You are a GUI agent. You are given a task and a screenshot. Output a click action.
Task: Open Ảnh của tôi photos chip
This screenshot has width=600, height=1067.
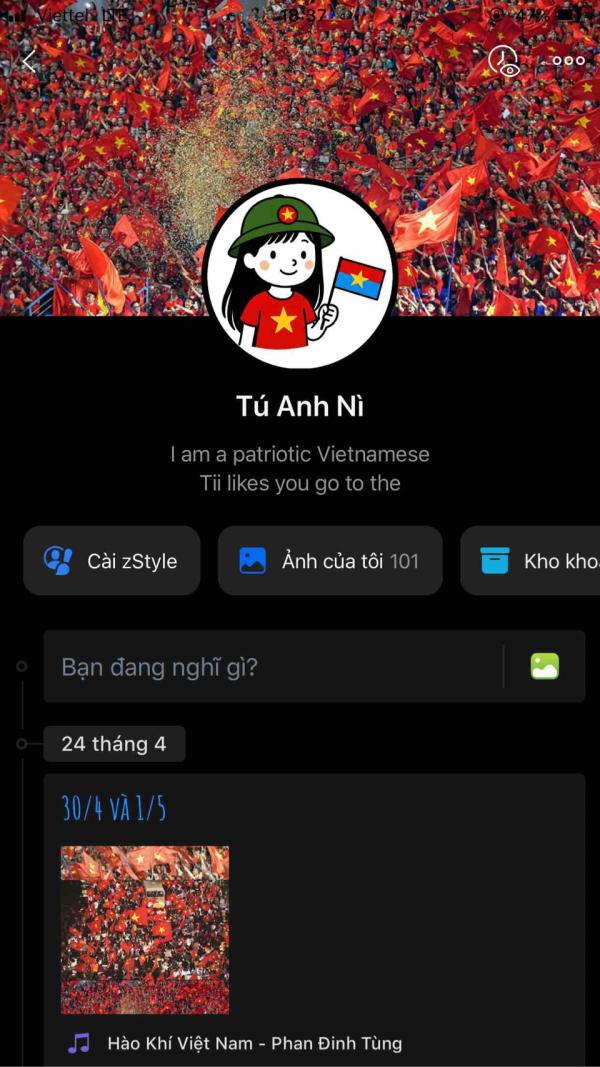[330, 561]
